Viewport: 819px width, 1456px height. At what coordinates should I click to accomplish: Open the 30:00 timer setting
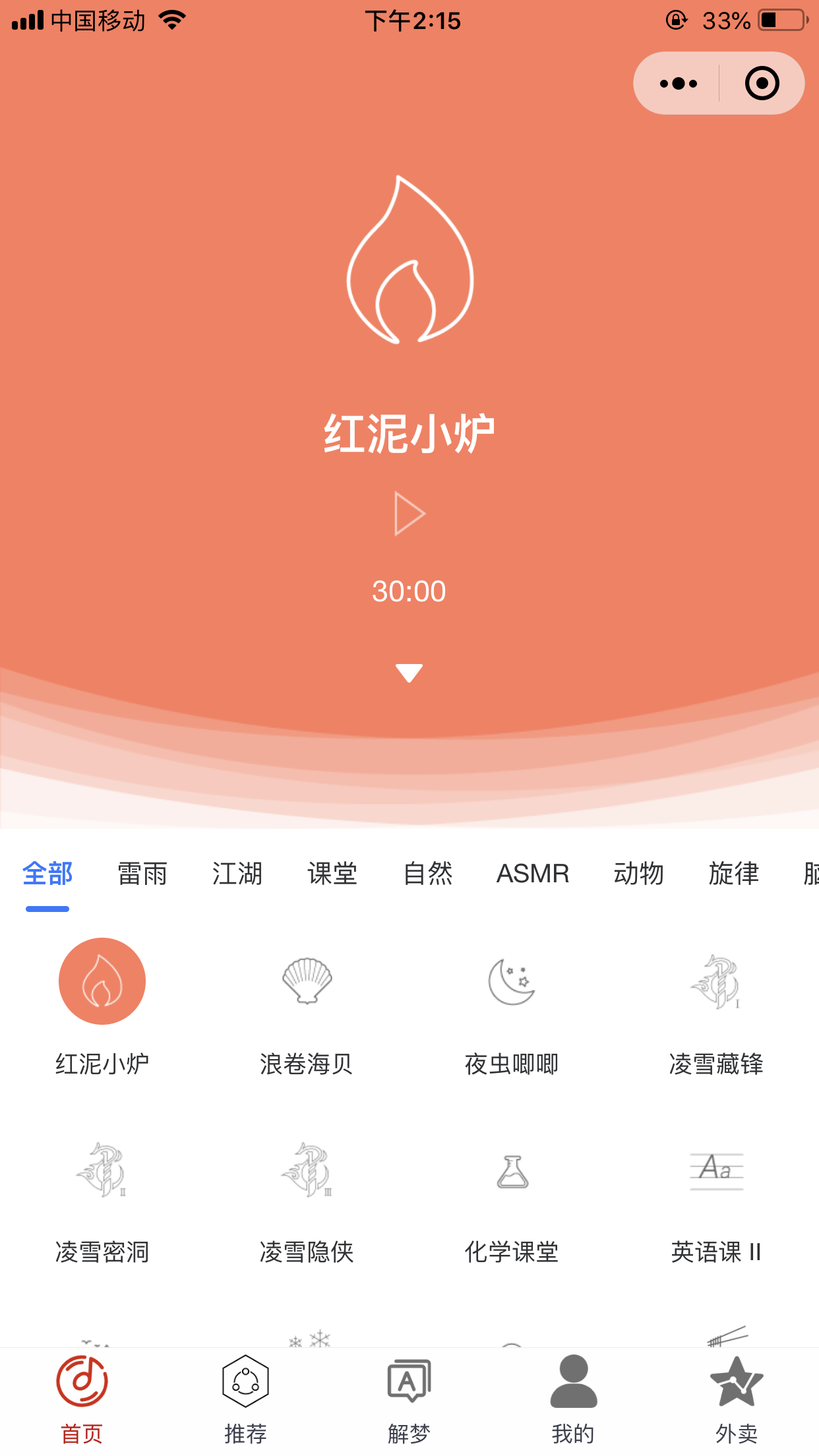click(409, 591)
